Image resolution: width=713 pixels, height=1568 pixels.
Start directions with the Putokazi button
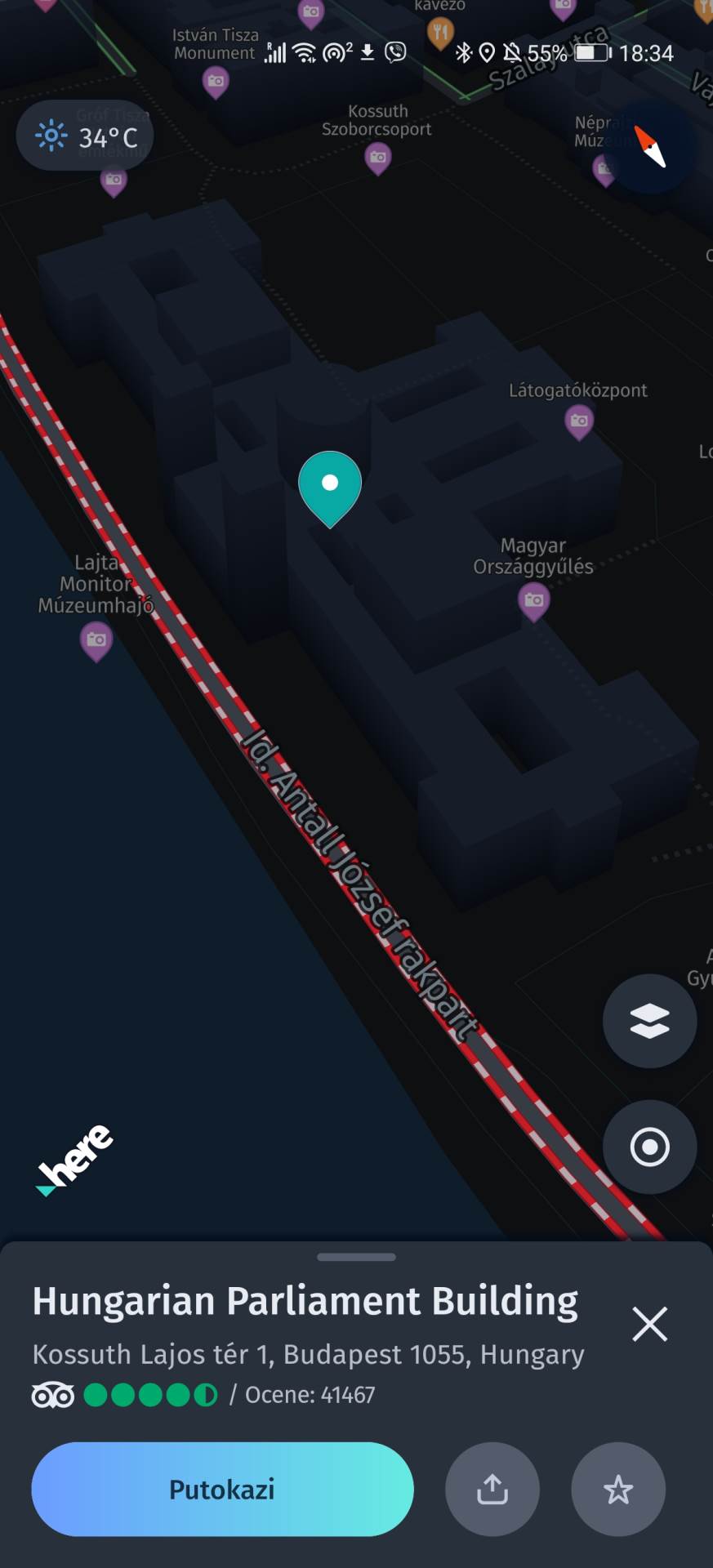point(222,1489)
